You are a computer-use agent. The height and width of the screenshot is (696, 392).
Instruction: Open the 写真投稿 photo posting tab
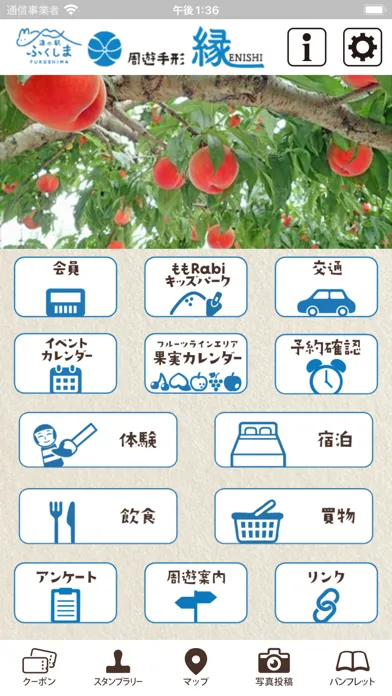click(274, 668)
